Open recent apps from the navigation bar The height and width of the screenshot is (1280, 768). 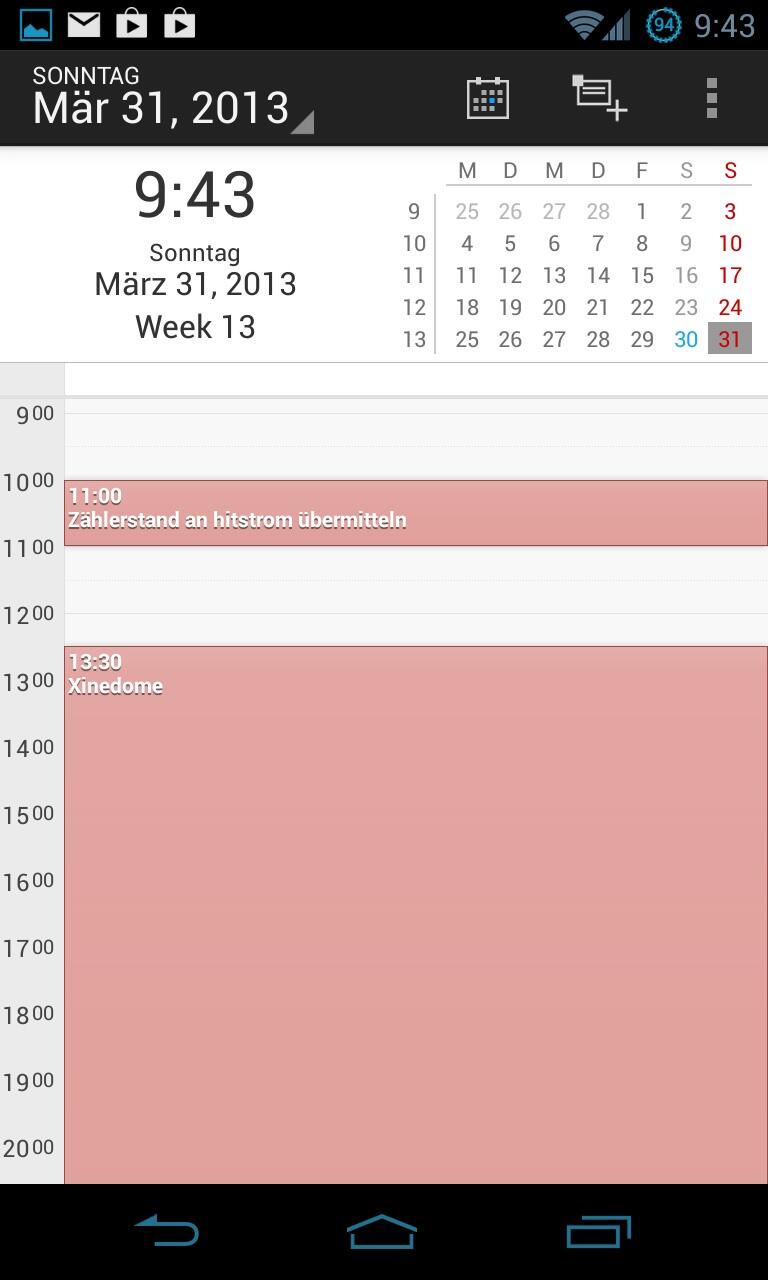tap(599, 1232)
